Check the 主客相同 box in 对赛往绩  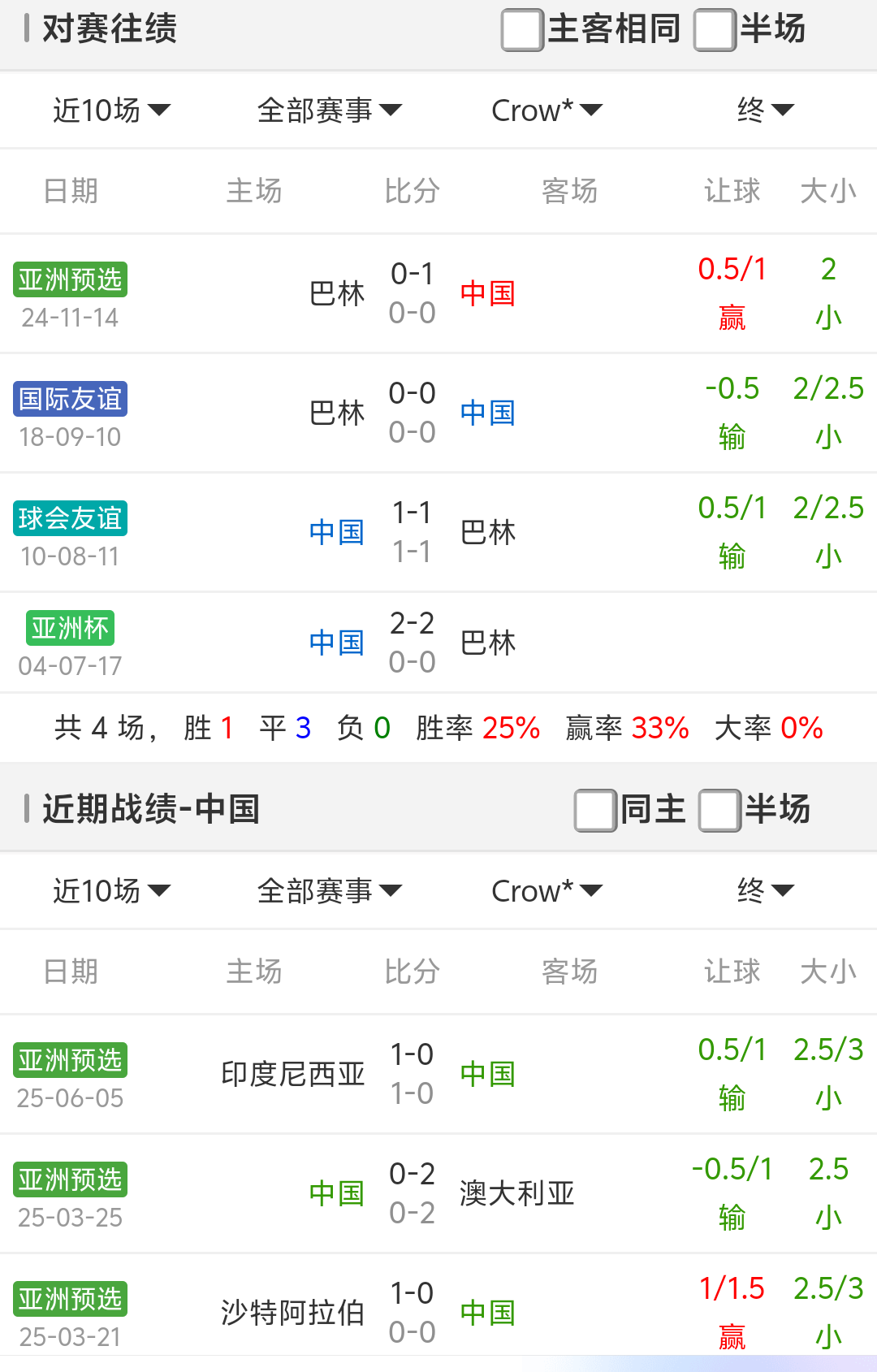(522, 30)
